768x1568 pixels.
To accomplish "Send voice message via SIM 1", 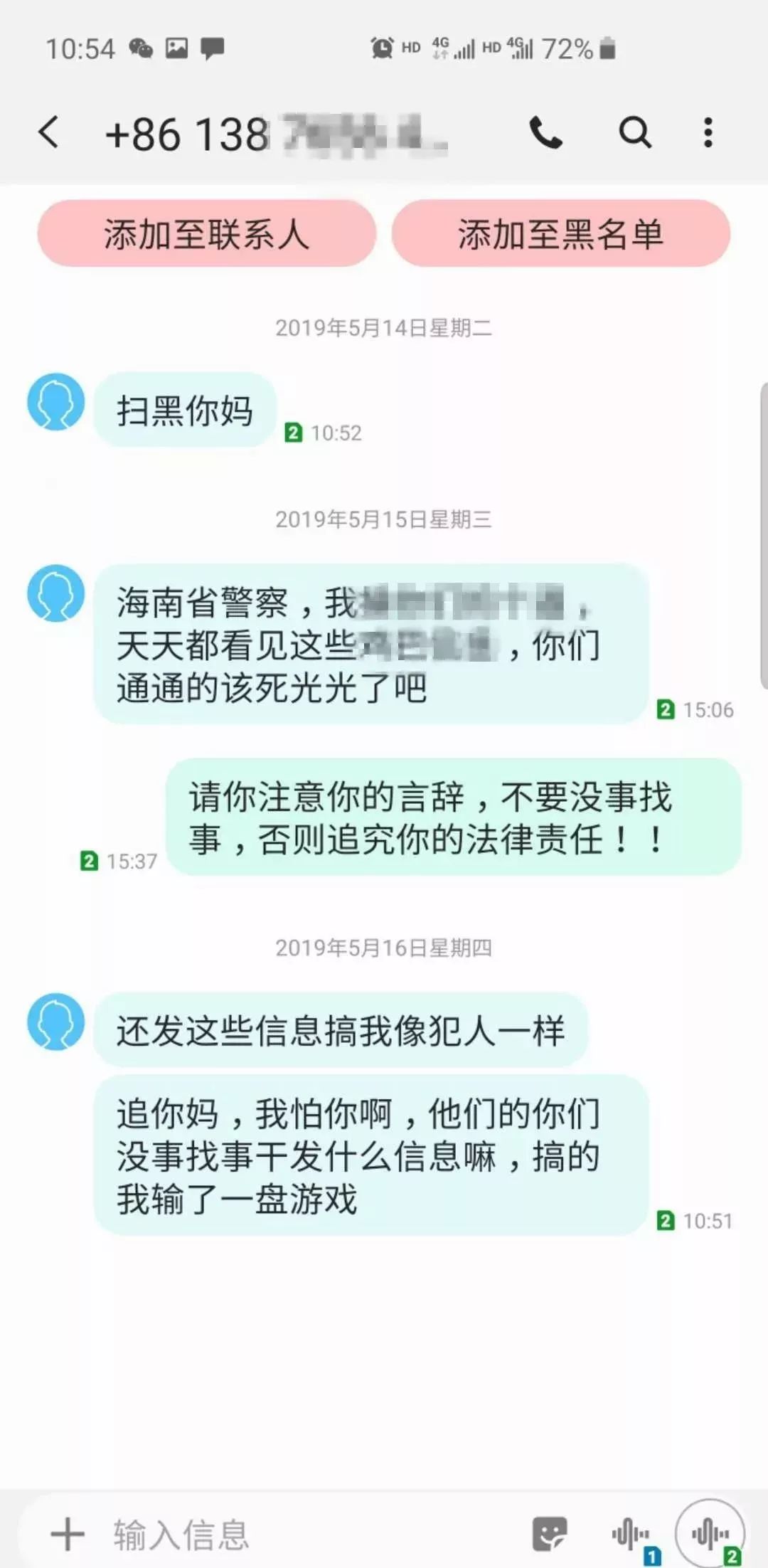I will (x=632, y=1535).
